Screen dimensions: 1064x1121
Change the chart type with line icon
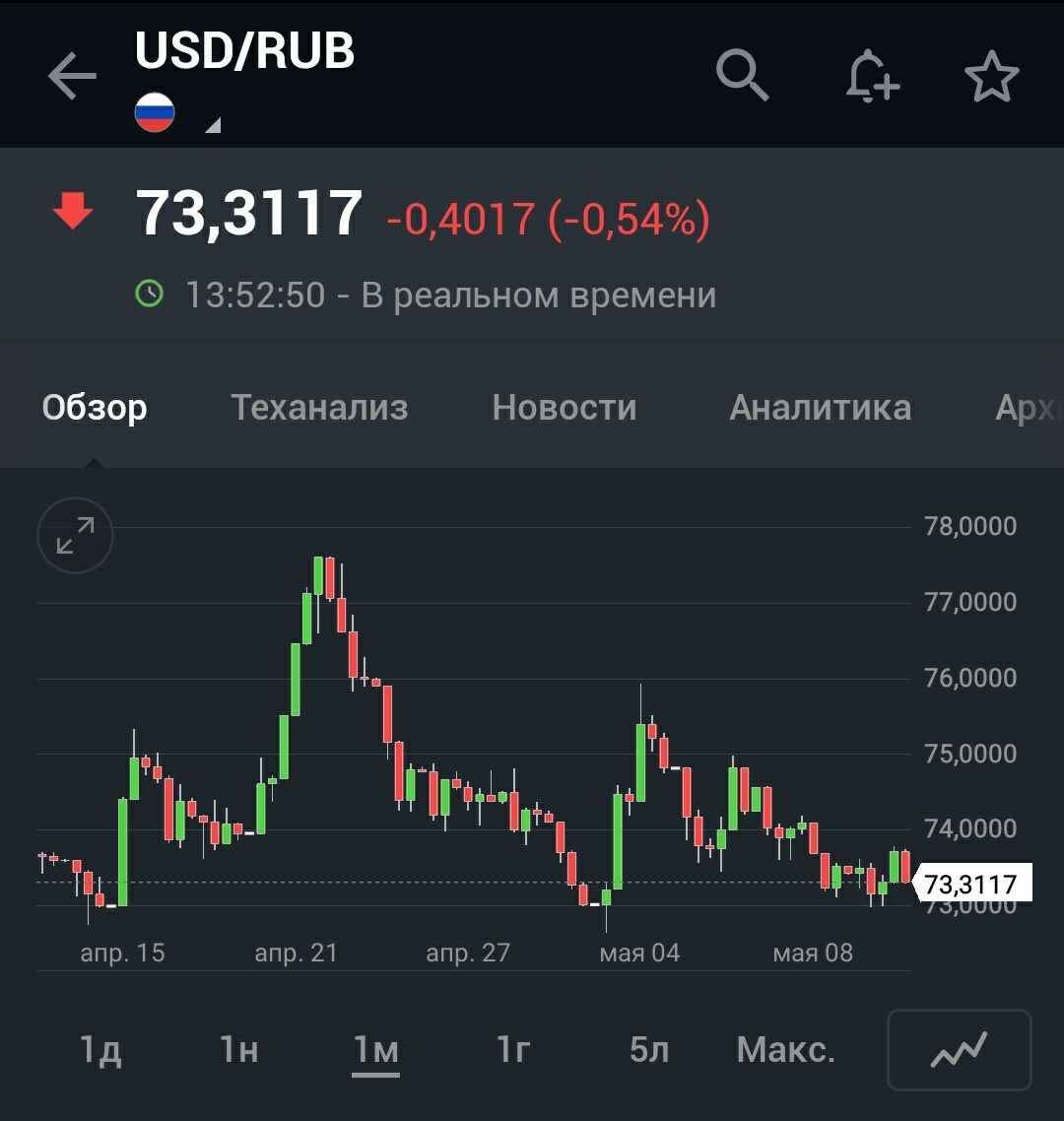(x=959, y=1050)
